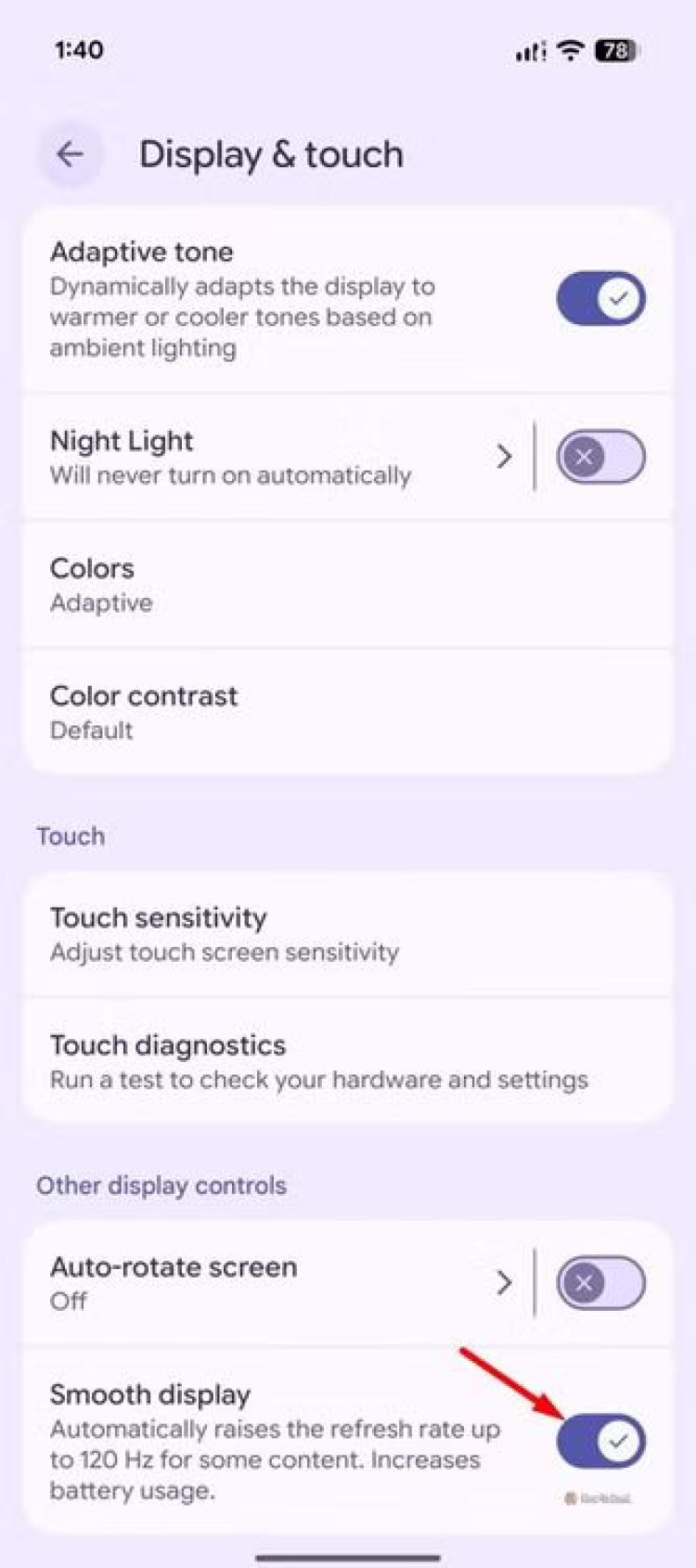Run Touch diagnostics
This screenshot has height=1568, width=696.
[x=345, y=1061]
